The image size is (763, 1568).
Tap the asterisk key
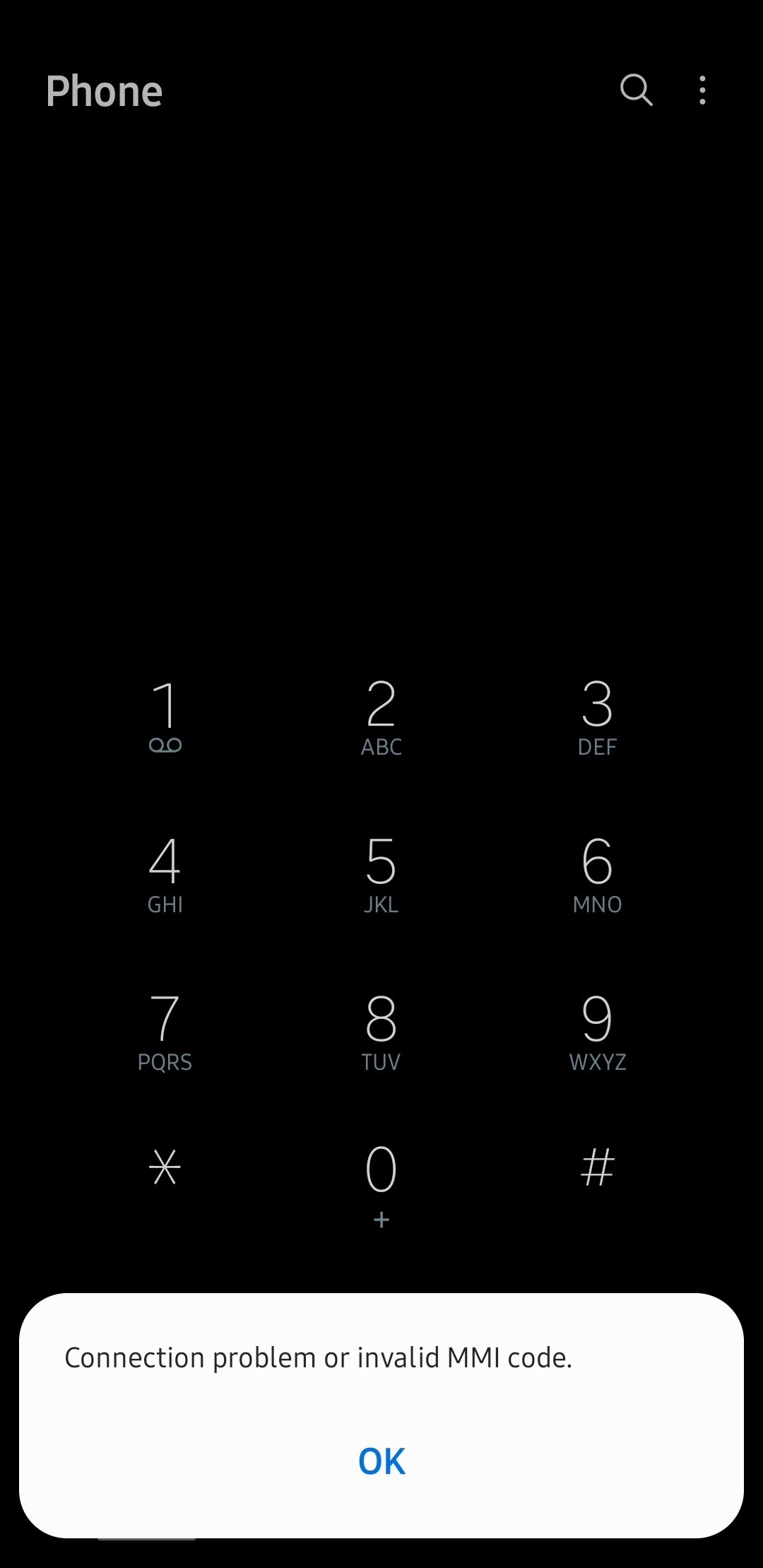point(165,1167)
